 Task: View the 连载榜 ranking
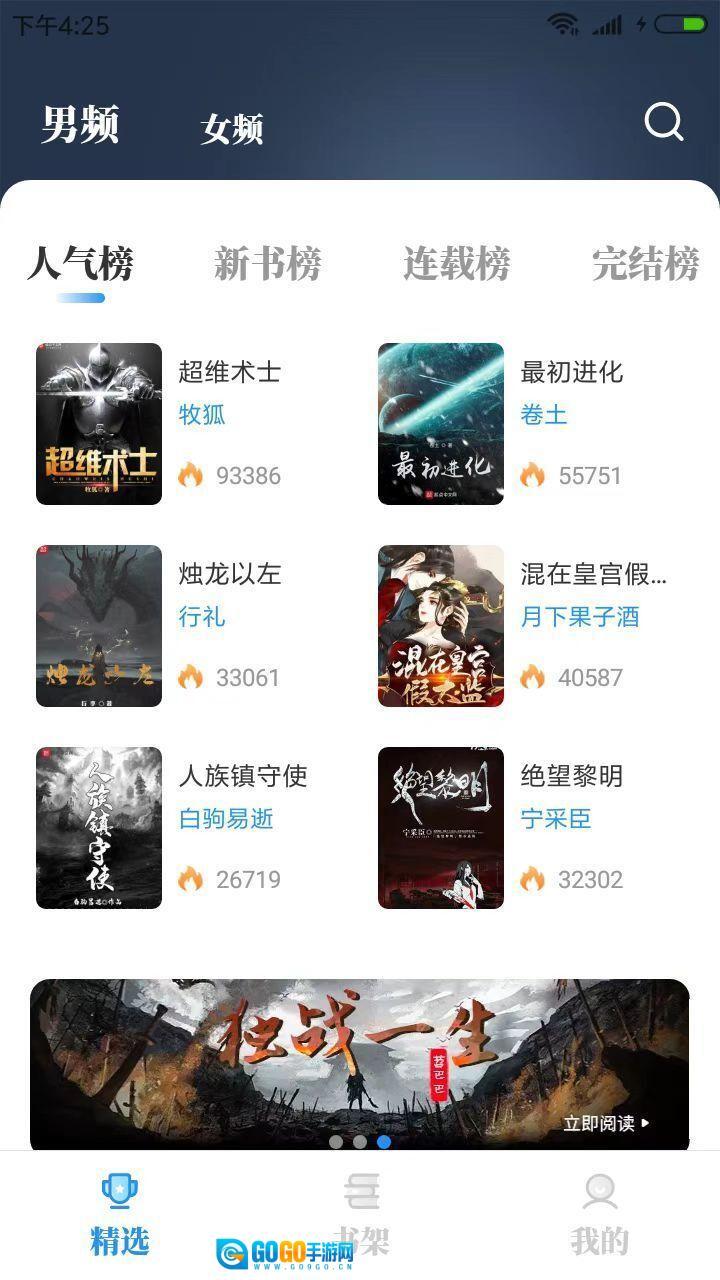(x=457, y=264)
